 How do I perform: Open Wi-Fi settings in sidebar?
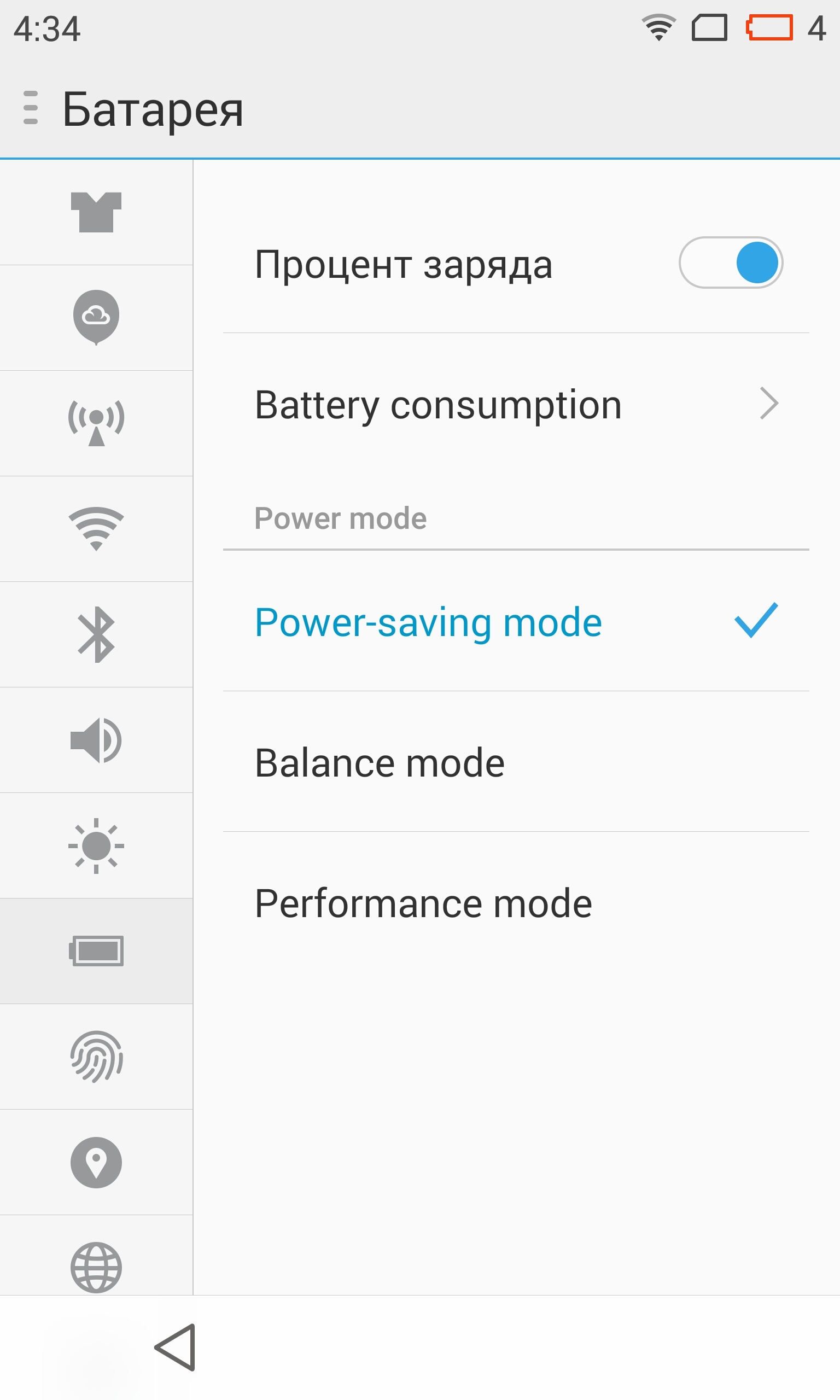96,528
